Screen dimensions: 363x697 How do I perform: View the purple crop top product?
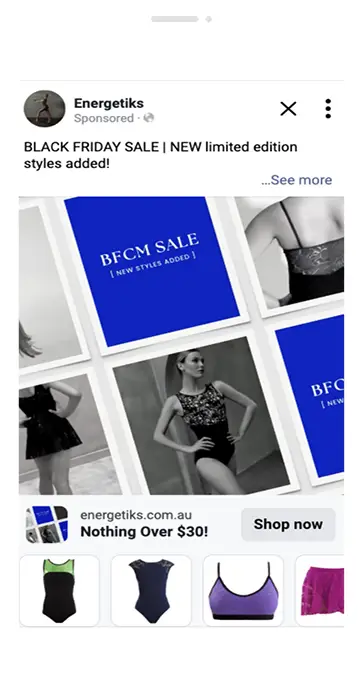click(x=243, y=590)
